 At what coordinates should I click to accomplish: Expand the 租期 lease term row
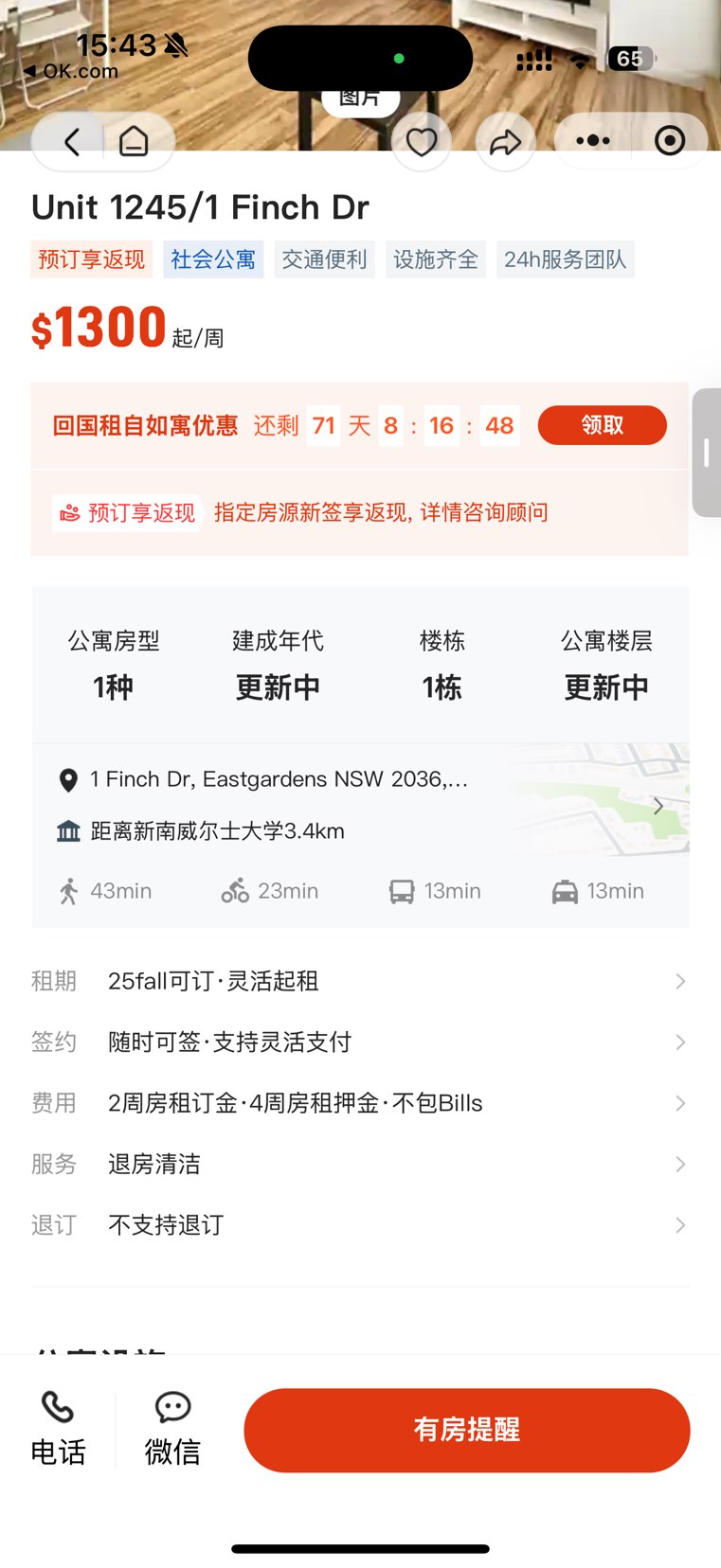pyautogui.click(x=360, y=981)
